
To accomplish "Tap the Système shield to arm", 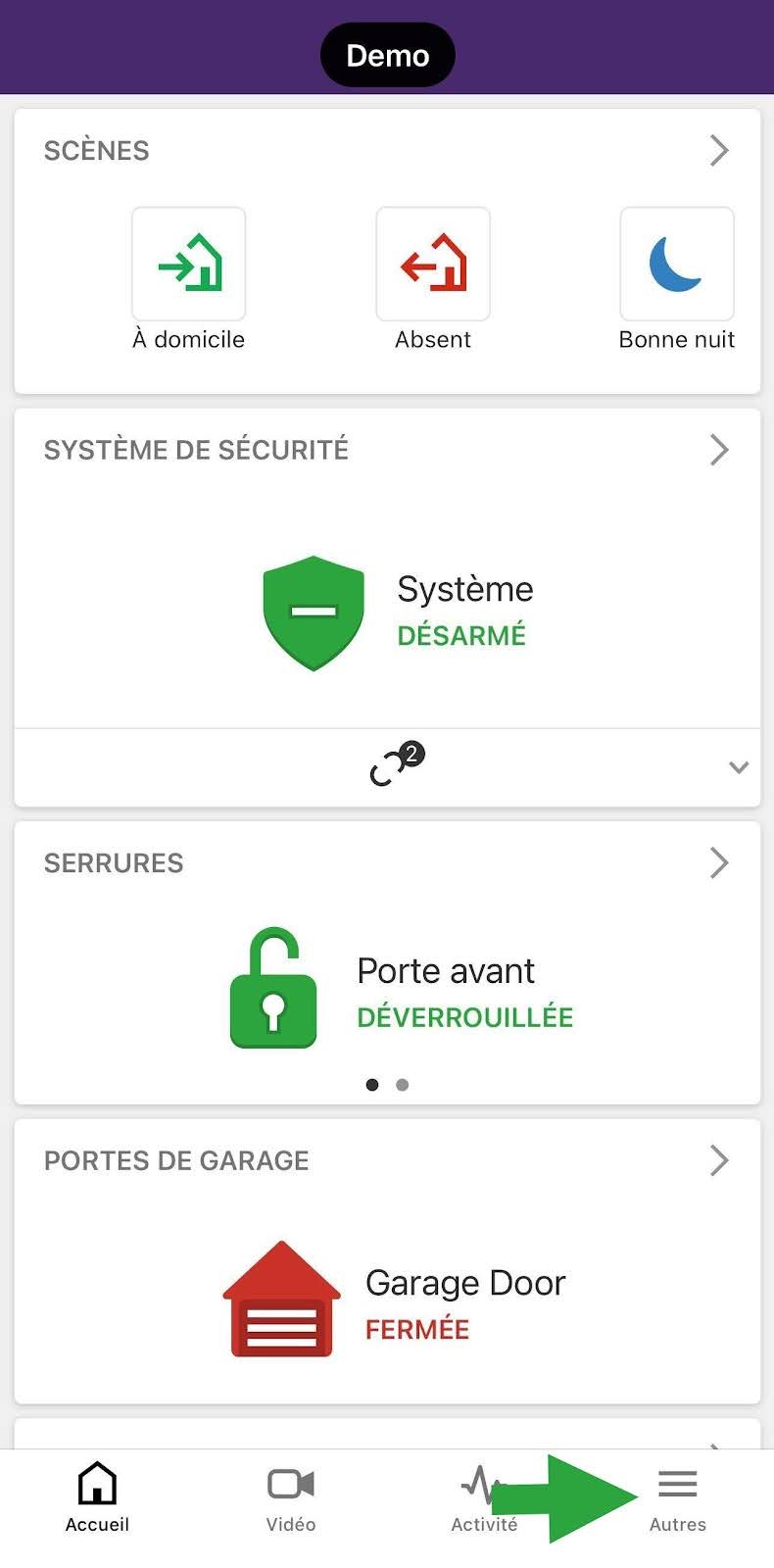I will click(314, 612).
